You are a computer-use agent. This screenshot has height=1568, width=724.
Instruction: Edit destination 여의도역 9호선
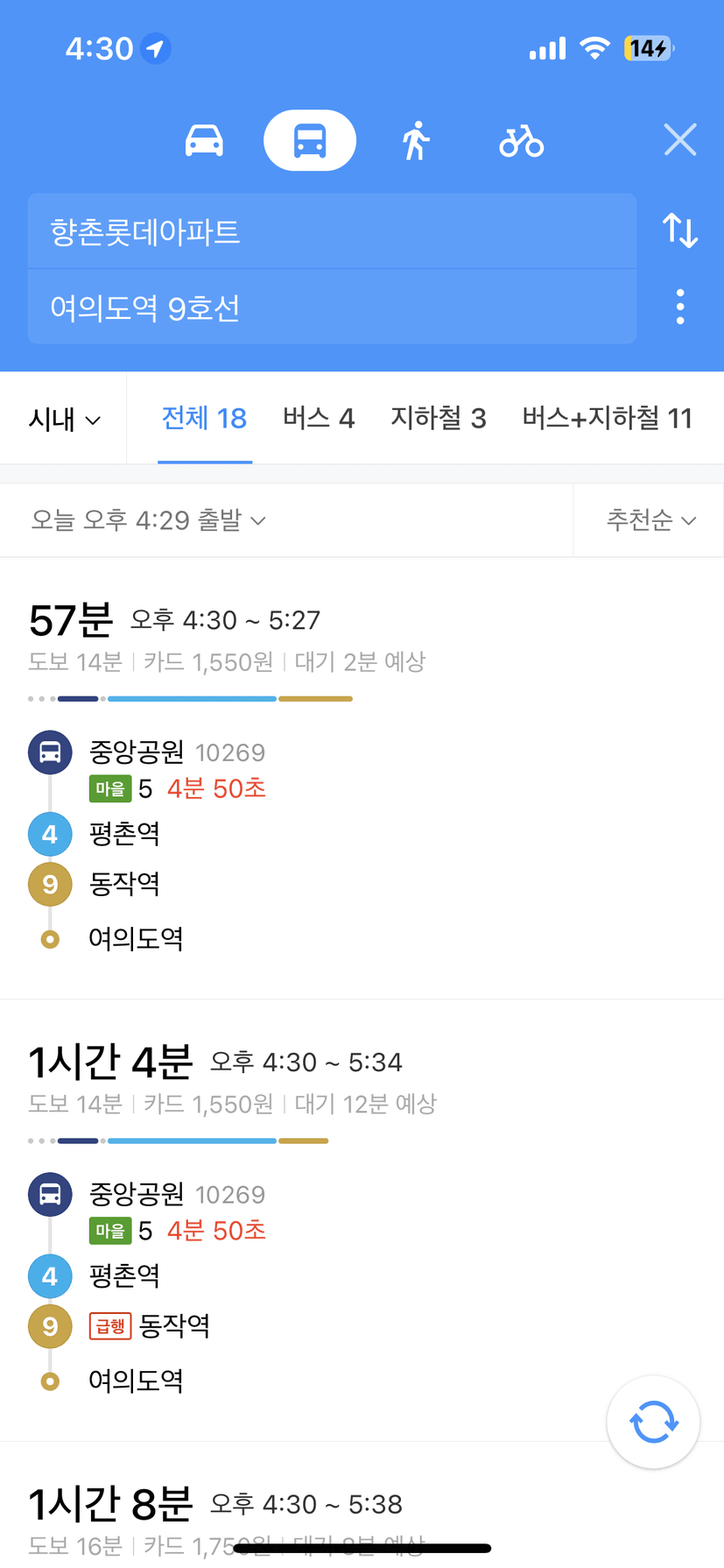pos(332,307)
